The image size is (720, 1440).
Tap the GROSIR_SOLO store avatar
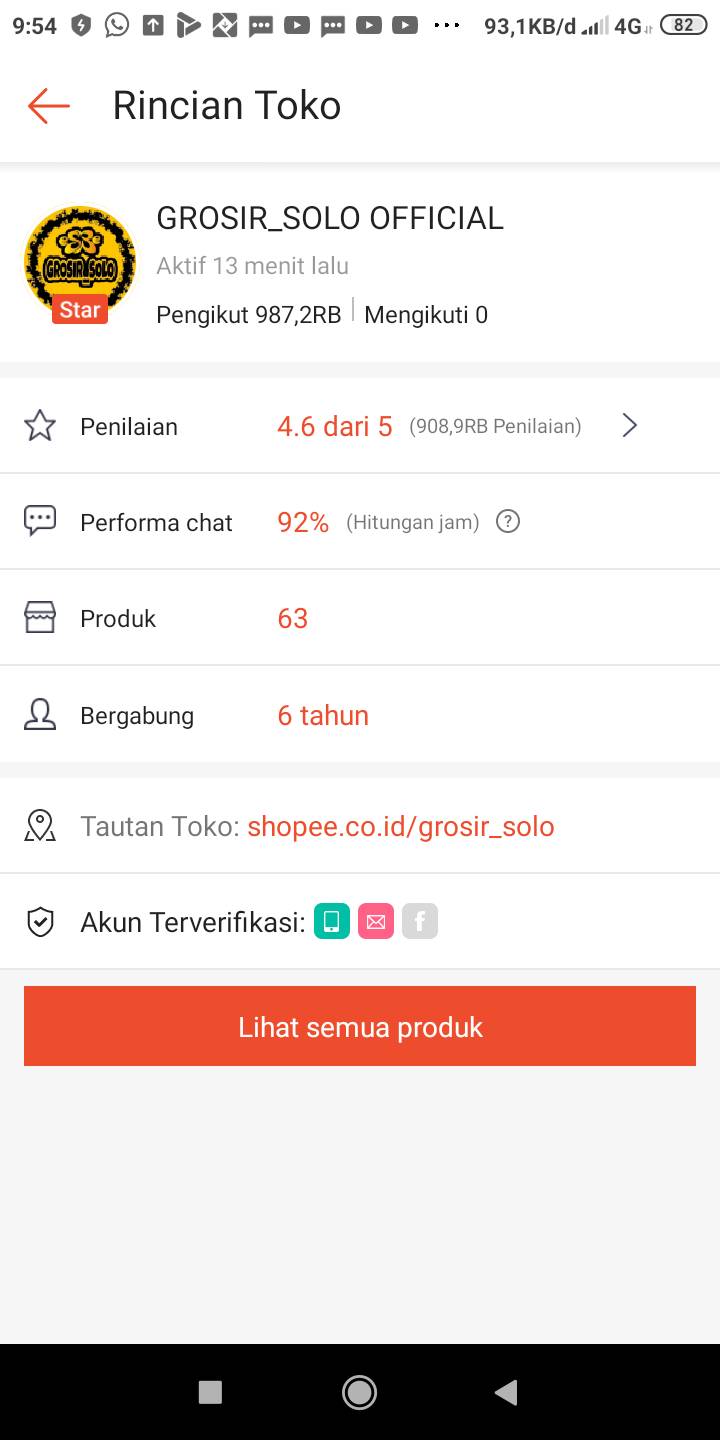click(80, 263)
